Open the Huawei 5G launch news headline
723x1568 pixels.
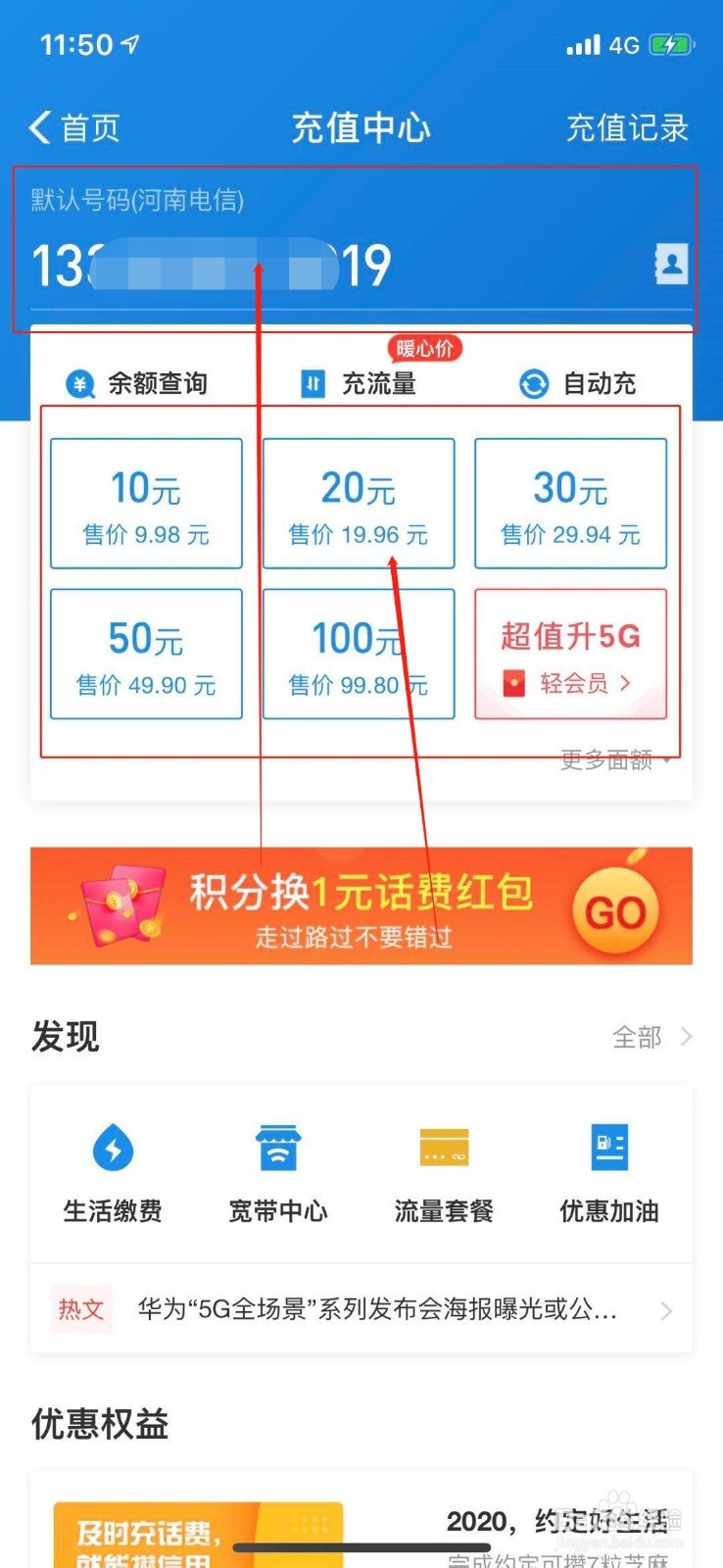click(x=382, y=1310)
